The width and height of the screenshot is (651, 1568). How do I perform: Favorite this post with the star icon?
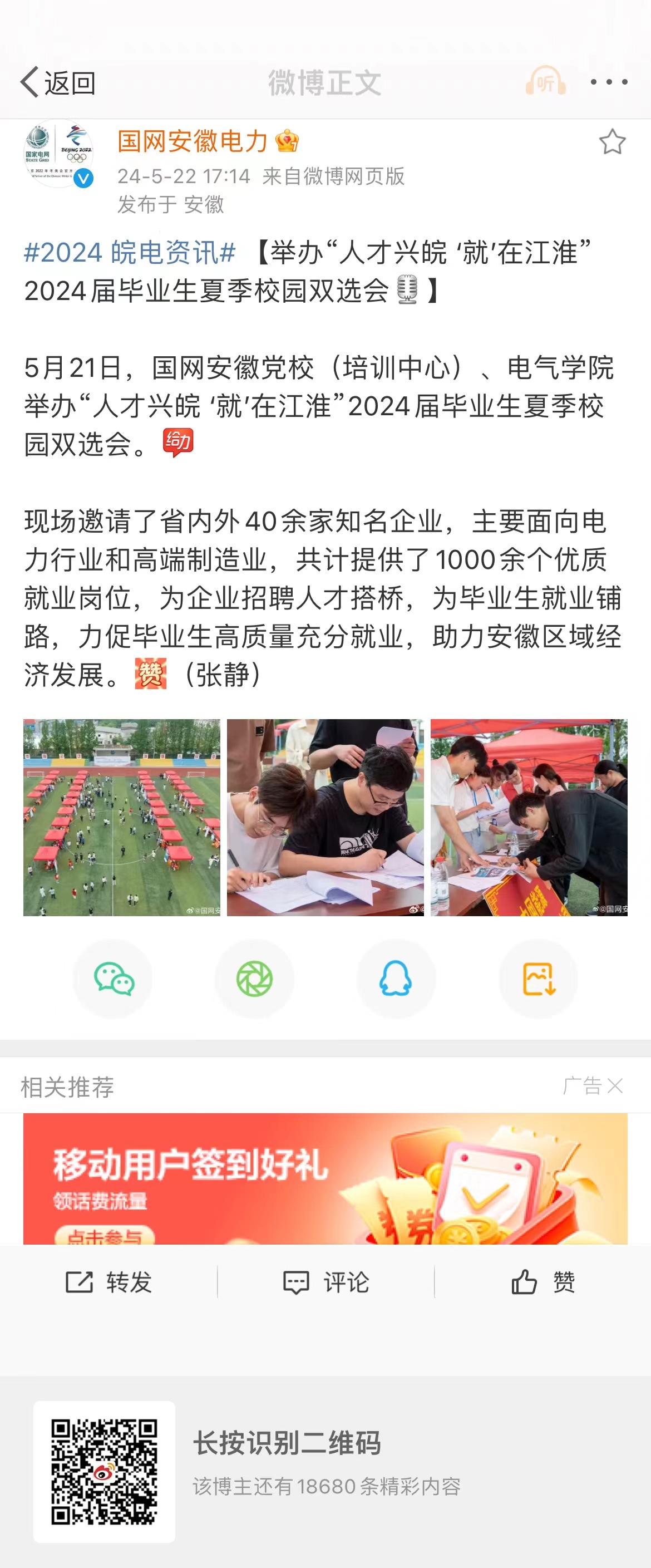coord(612,142)
